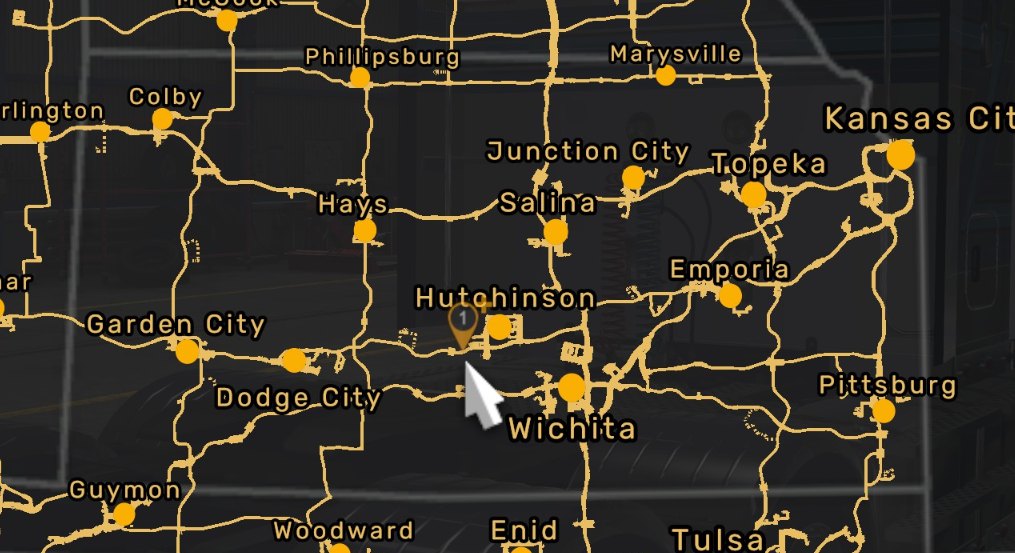Tap the Hays city marker
1015x553 pixels.
pyautogui.click(x=365, y=232)
